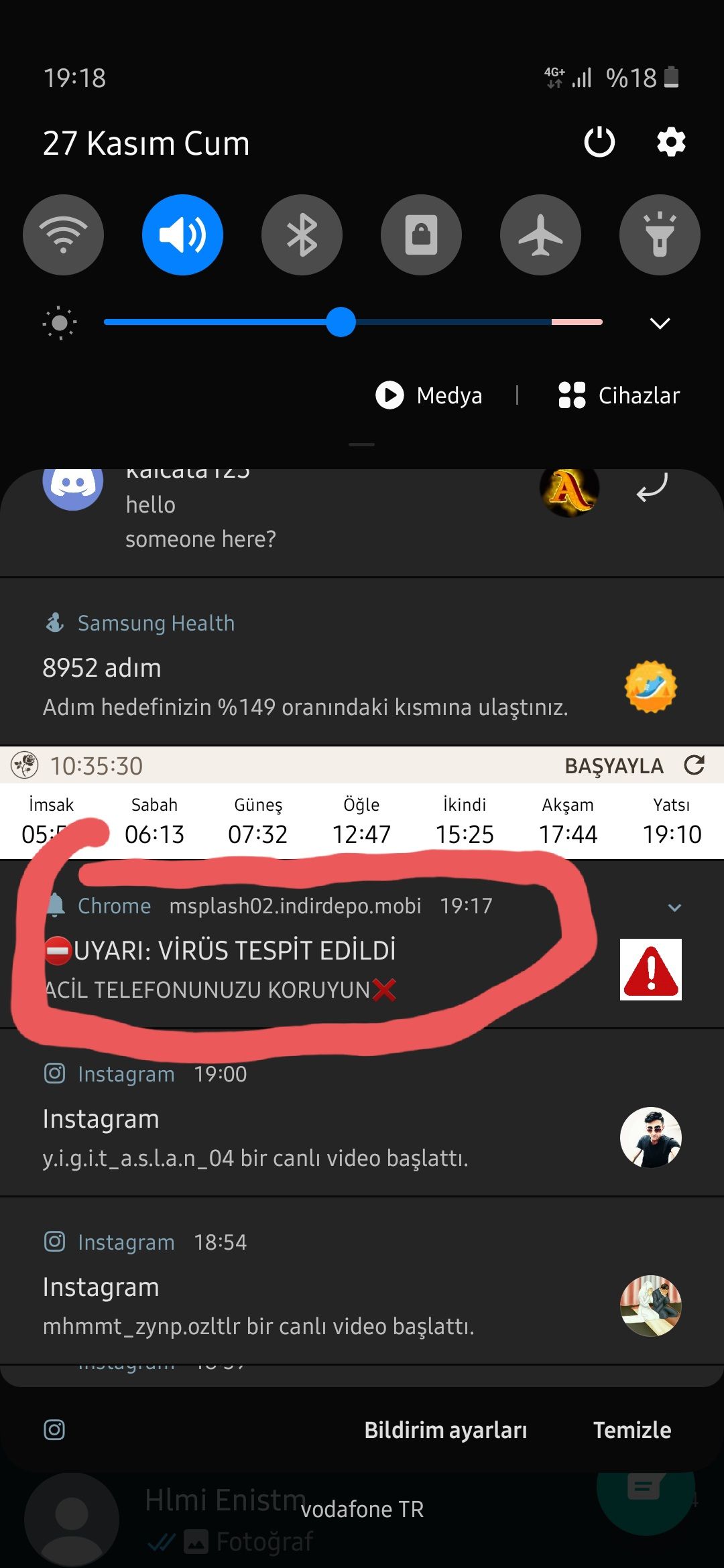Open the Cihazlar panel
The image size is (724, 1568).
pyautogui.click(x=619, y=395)
